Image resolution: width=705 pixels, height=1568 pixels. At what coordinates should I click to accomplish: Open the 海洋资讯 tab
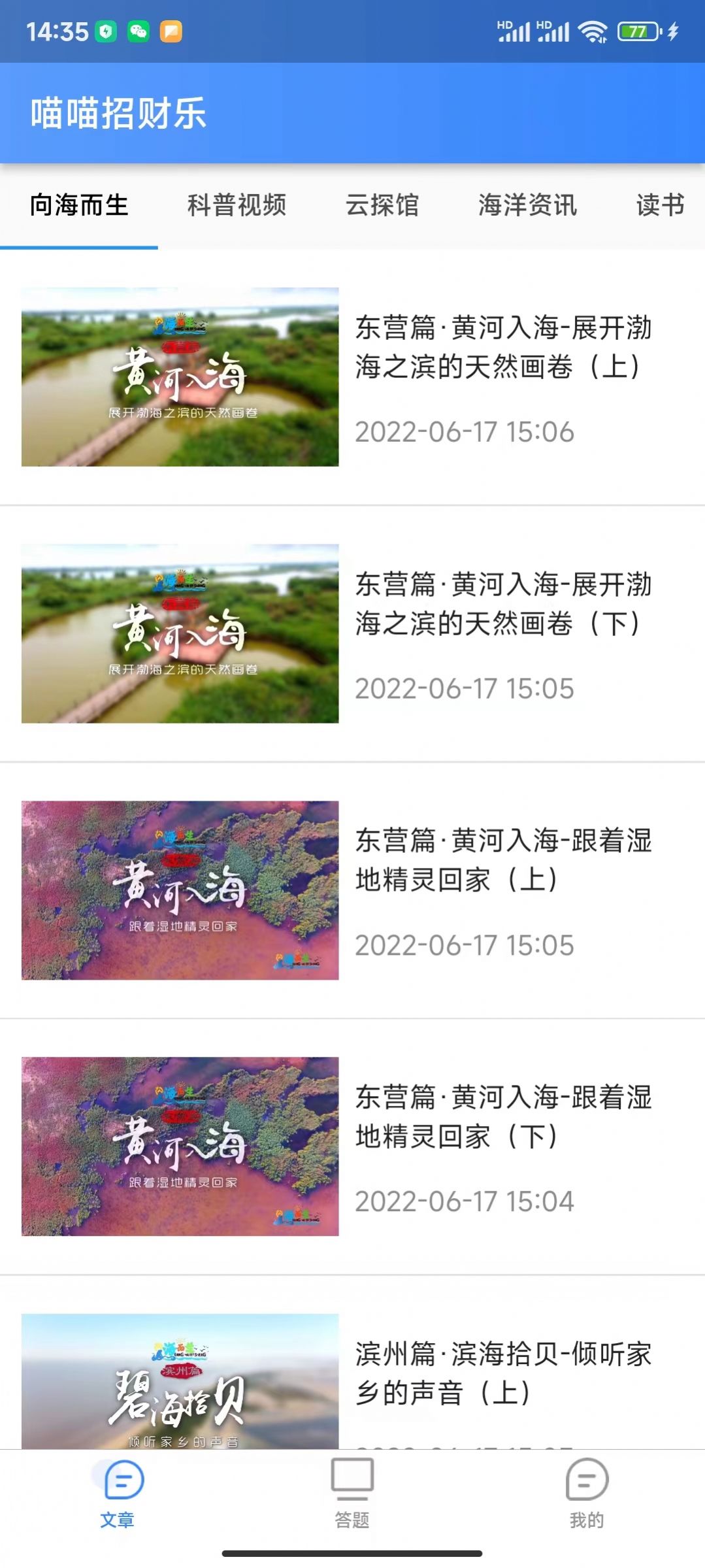[x=527, y=205]
